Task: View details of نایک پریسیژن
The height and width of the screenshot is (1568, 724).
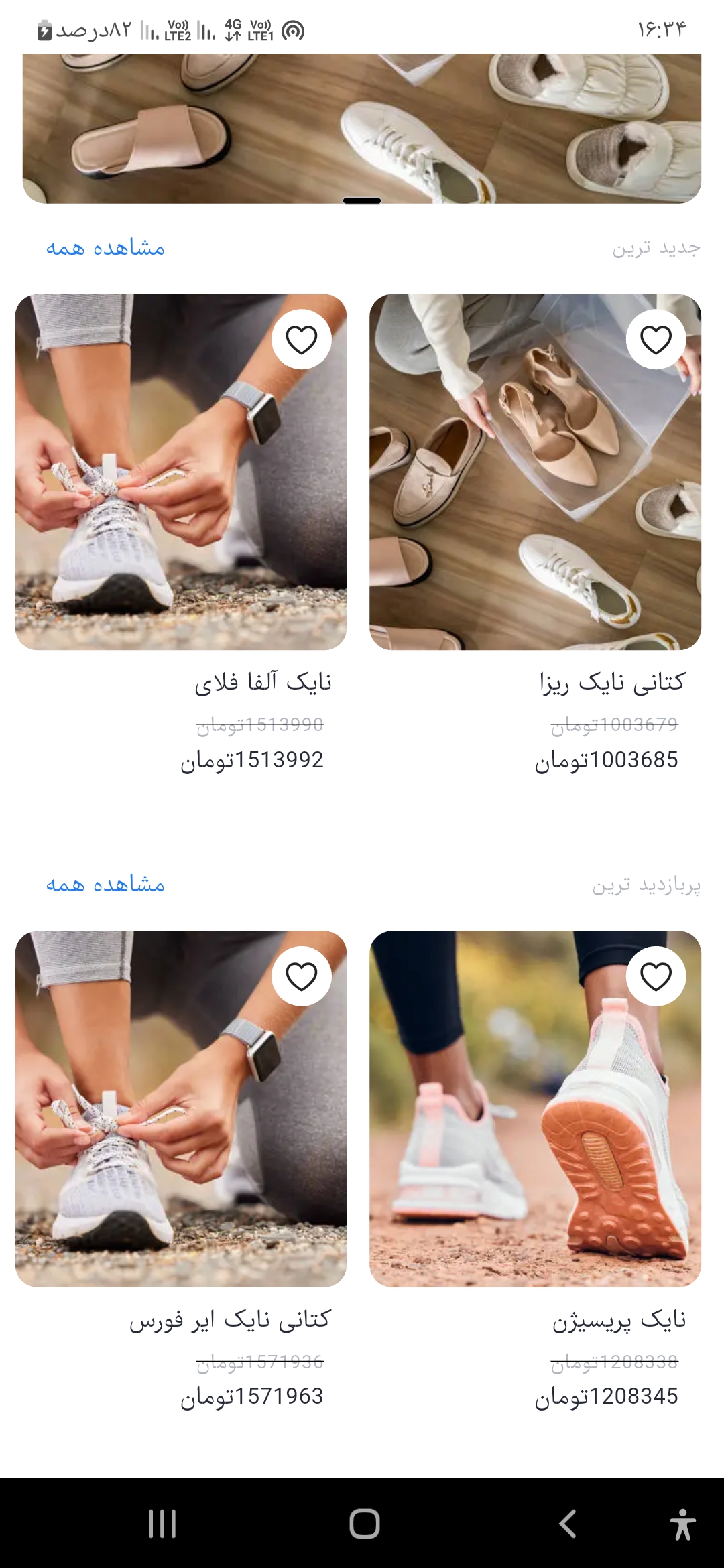Action: [535, 1139]
